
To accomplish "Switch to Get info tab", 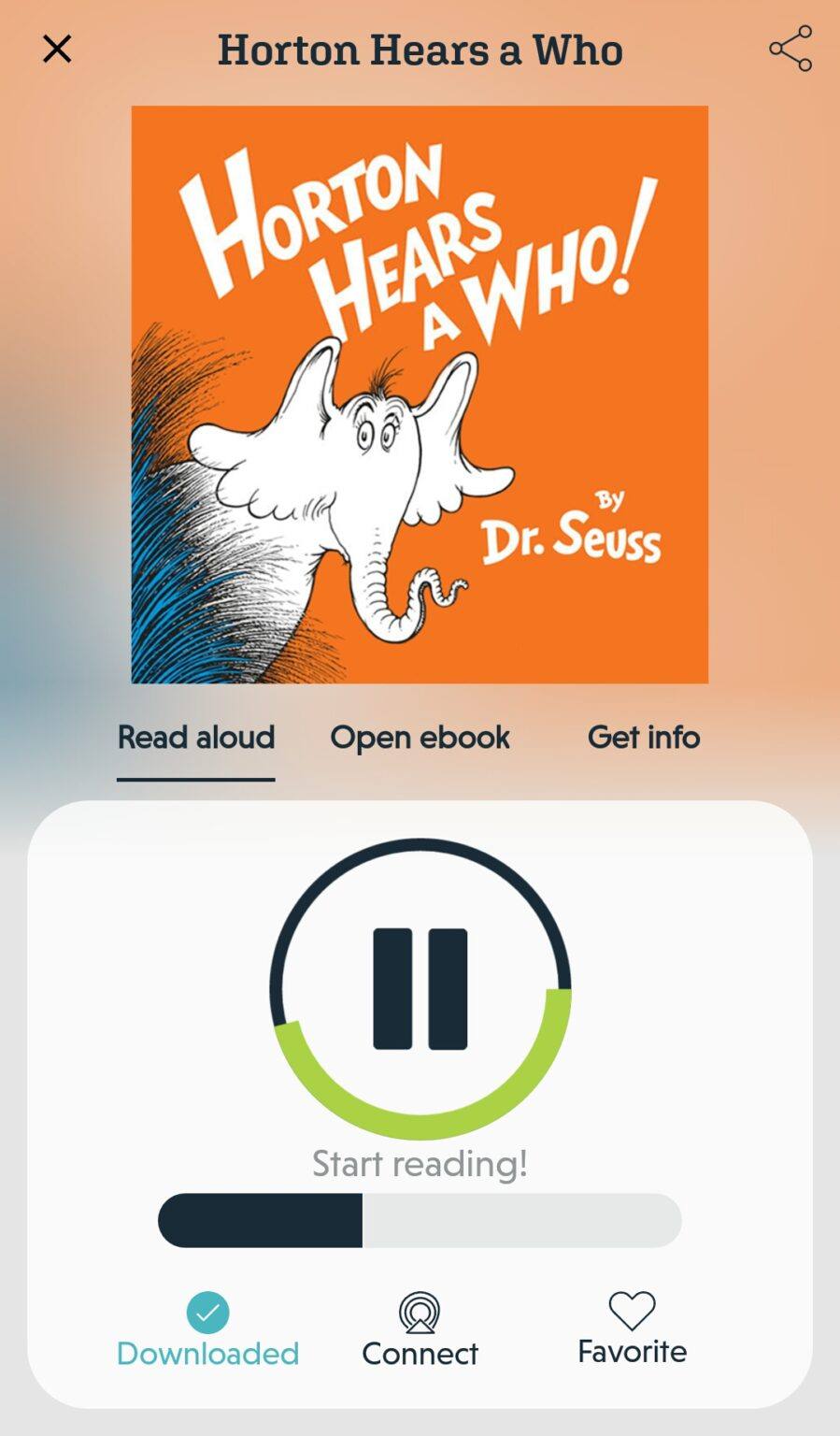I will (644, 738).
